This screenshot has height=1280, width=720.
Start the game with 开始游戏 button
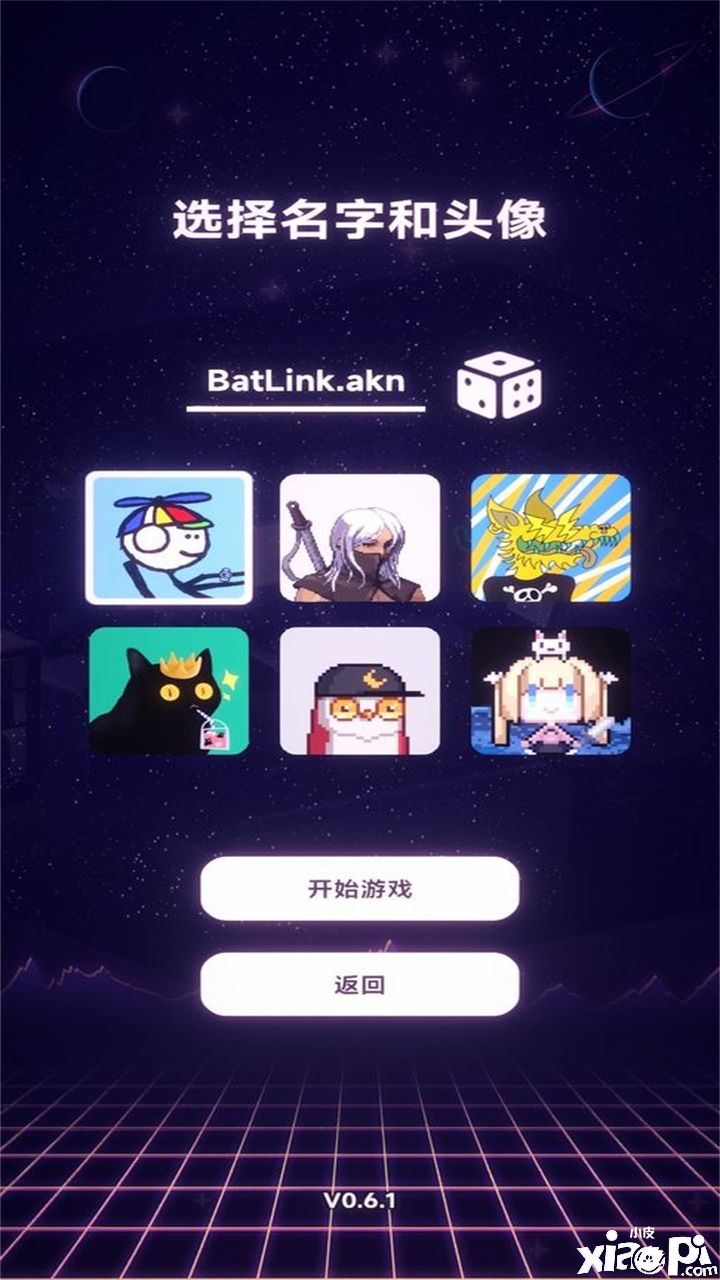point(360,888)
